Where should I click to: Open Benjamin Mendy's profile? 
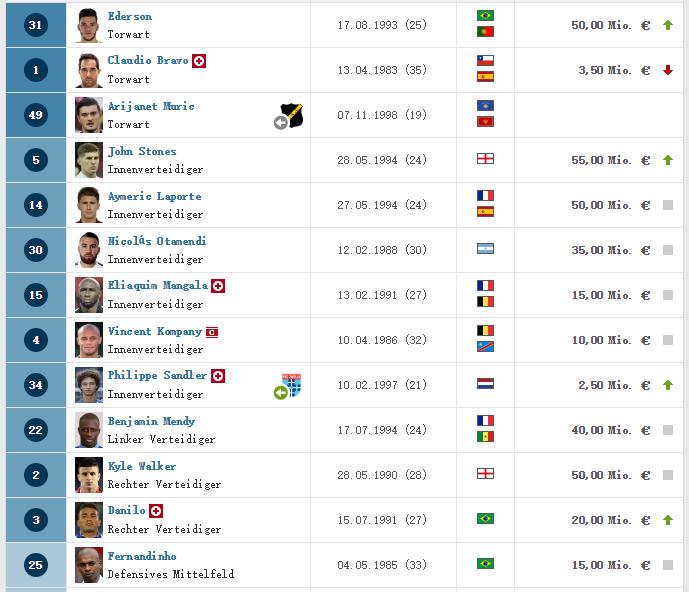pos(151,421)
